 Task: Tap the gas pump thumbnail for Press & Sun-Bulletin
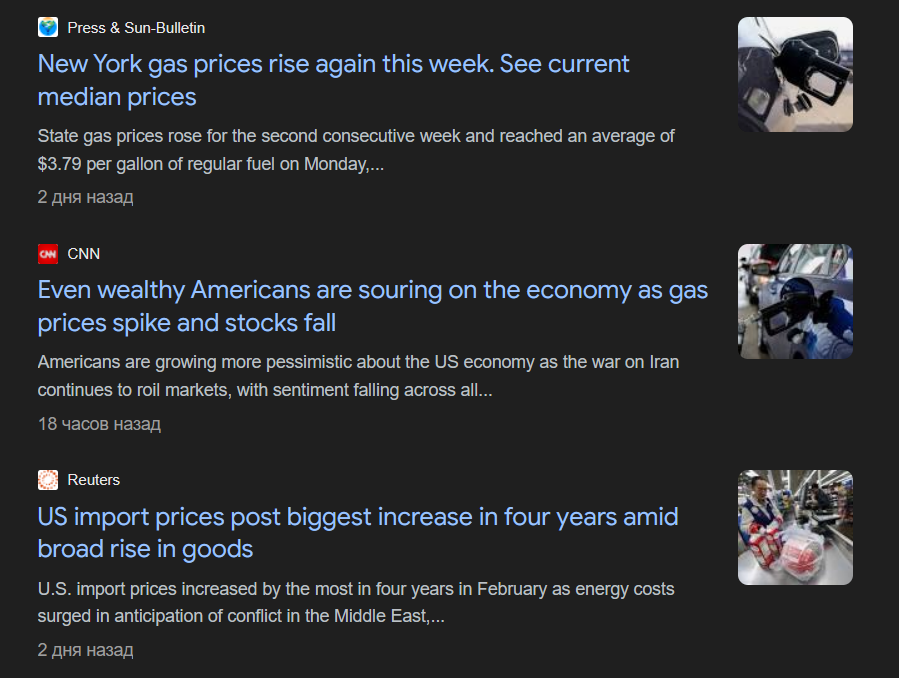tap(795, 75)
